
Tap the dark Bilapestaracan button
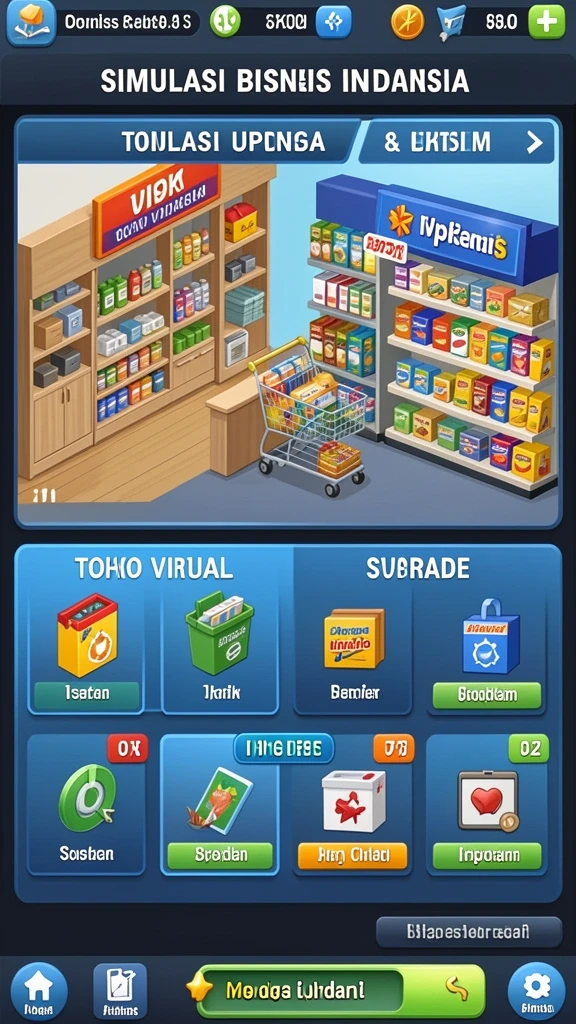click(x=468, y=931)
